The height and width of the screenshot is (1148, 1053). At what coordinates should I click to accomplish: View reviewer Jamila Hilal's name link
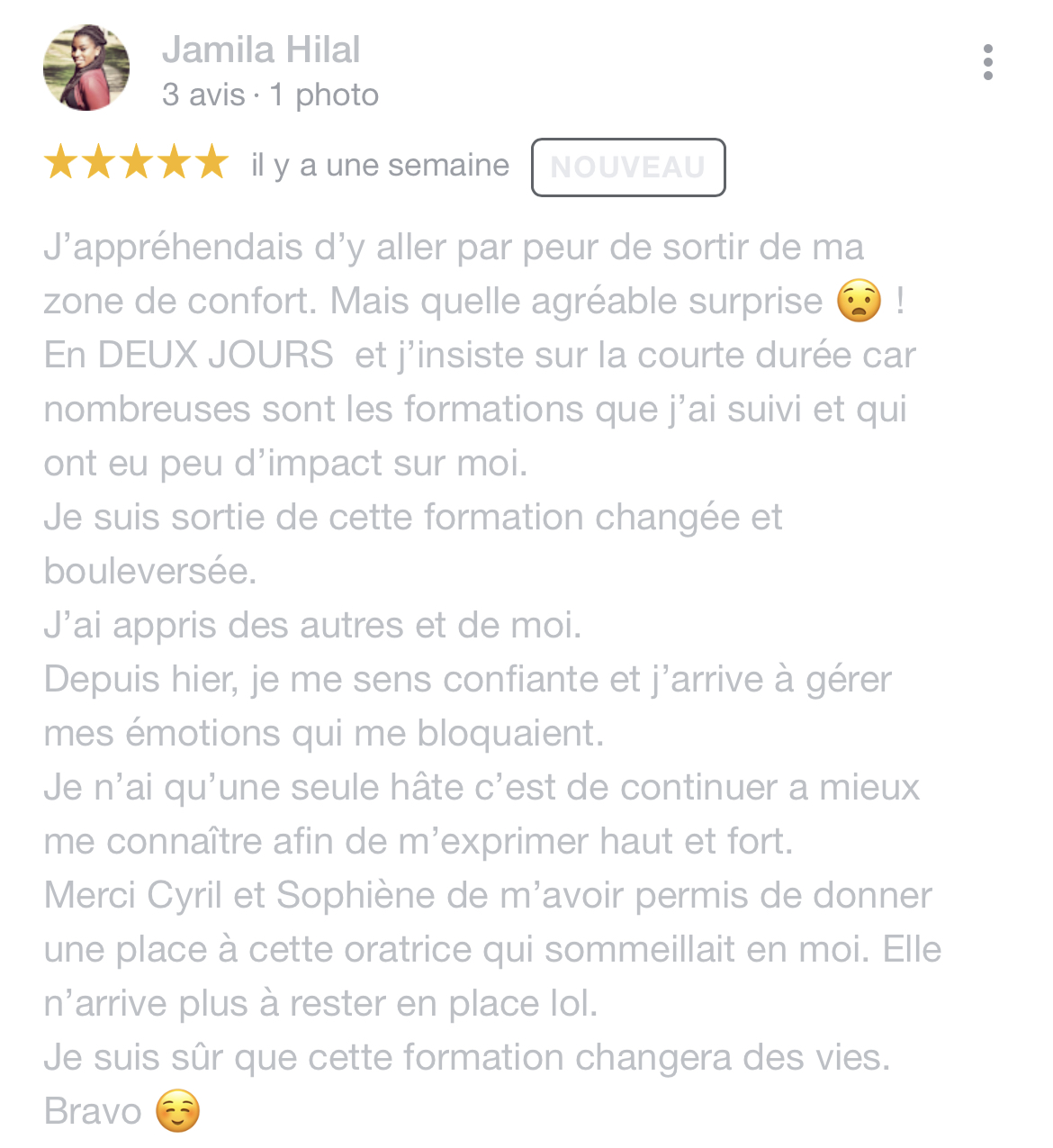coord(261,50)
